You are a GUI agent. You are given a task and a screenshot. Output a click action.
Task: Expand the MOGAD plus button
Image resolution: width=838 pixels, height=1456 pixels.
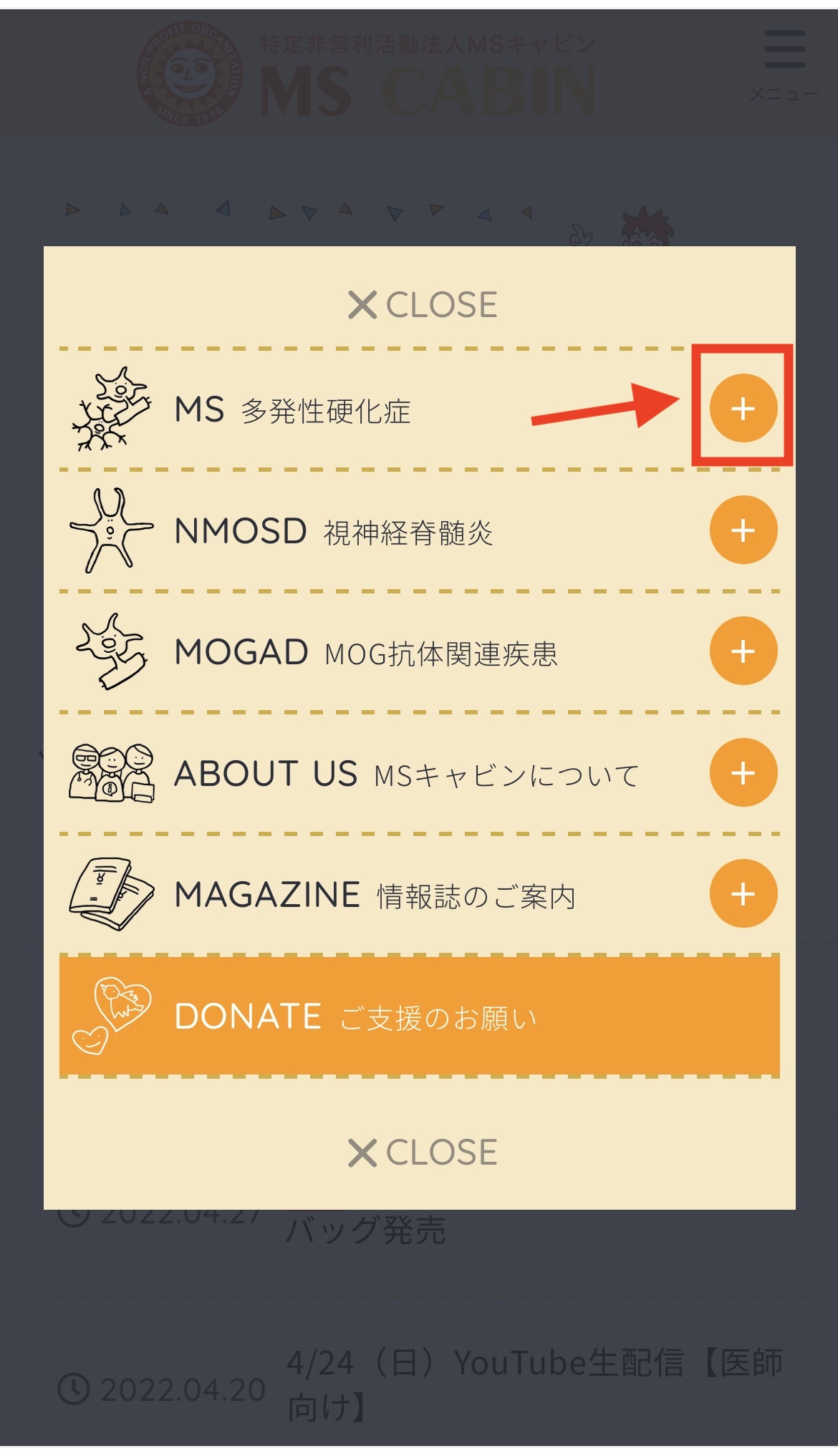[x=743, y=651]
